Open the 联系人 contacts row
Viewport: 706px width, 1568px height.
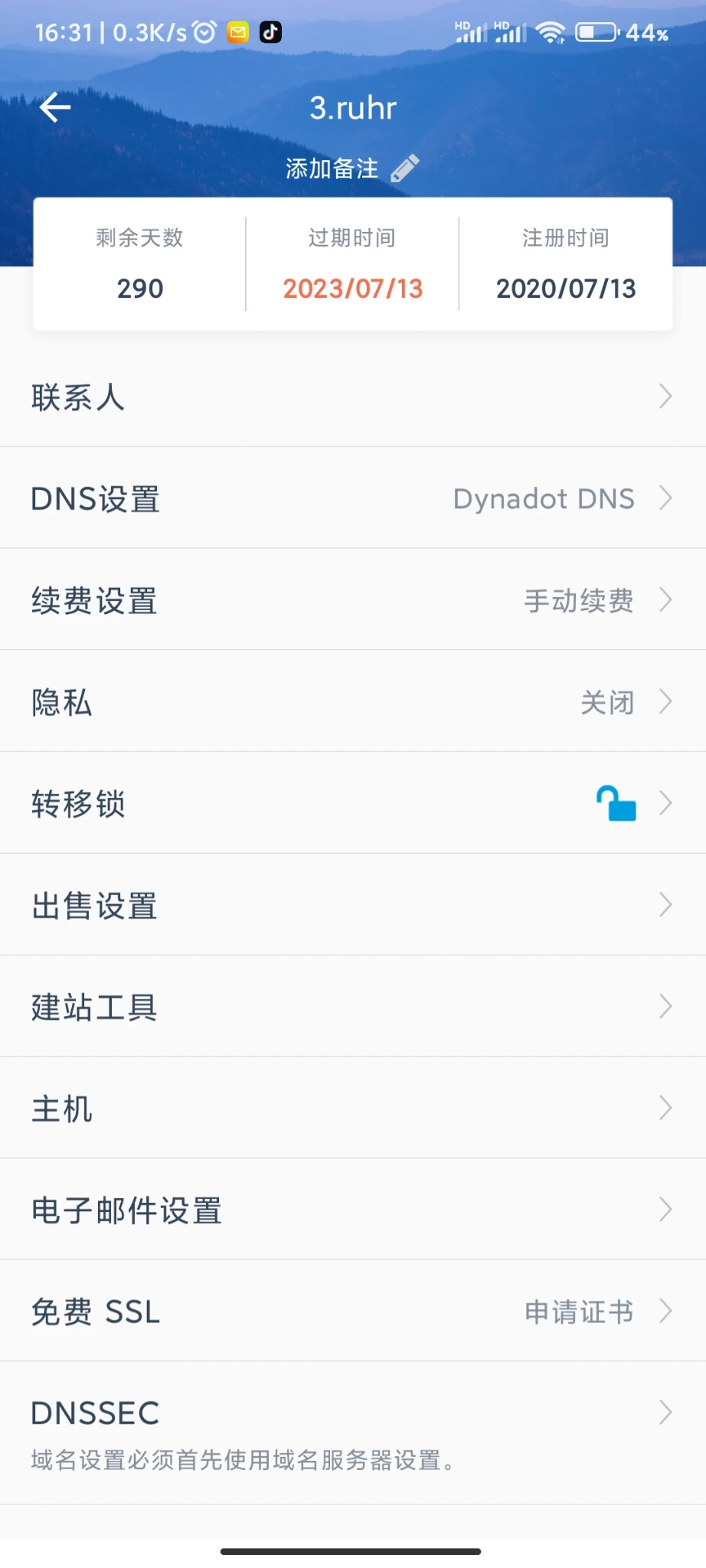(352, 397)
